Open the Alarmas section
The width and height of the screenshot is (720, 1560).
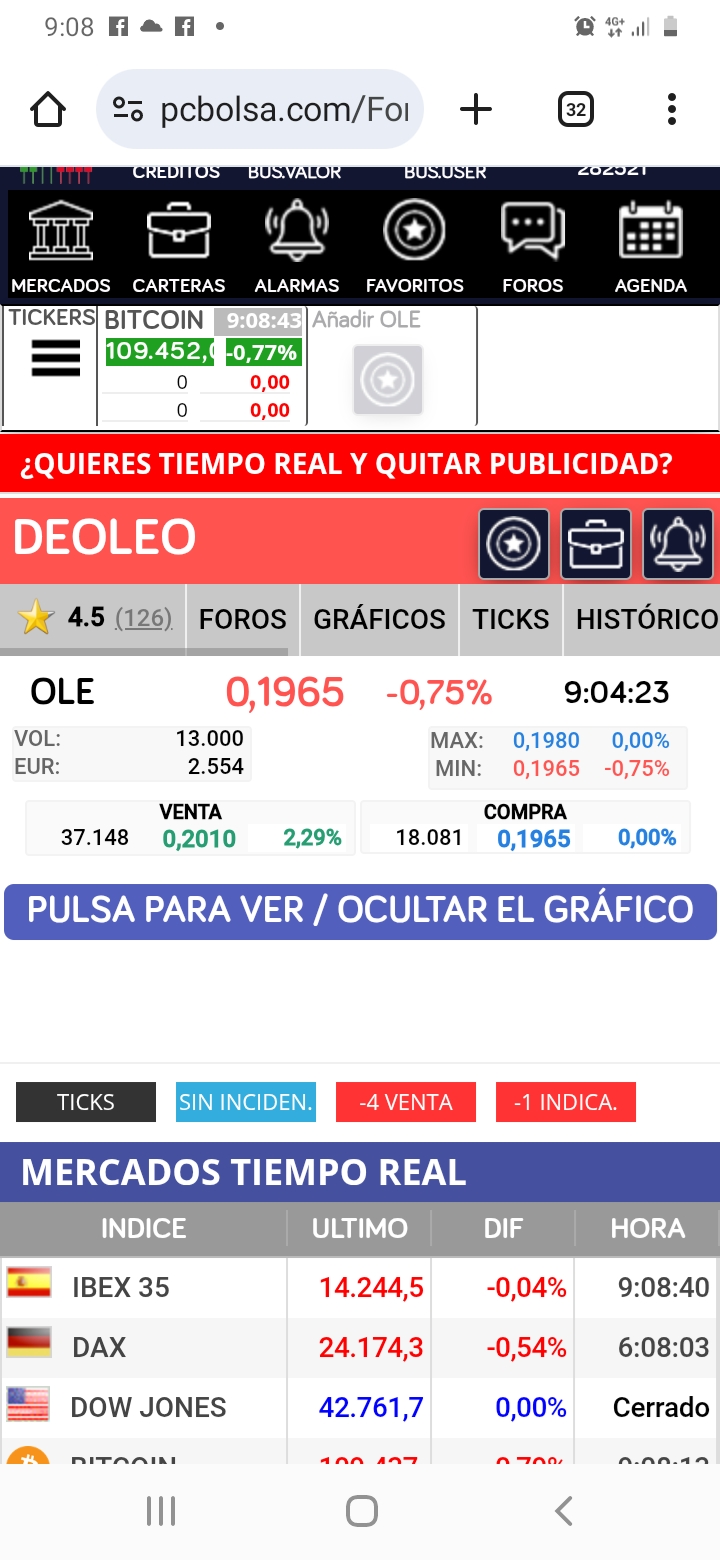pos(297,246)
